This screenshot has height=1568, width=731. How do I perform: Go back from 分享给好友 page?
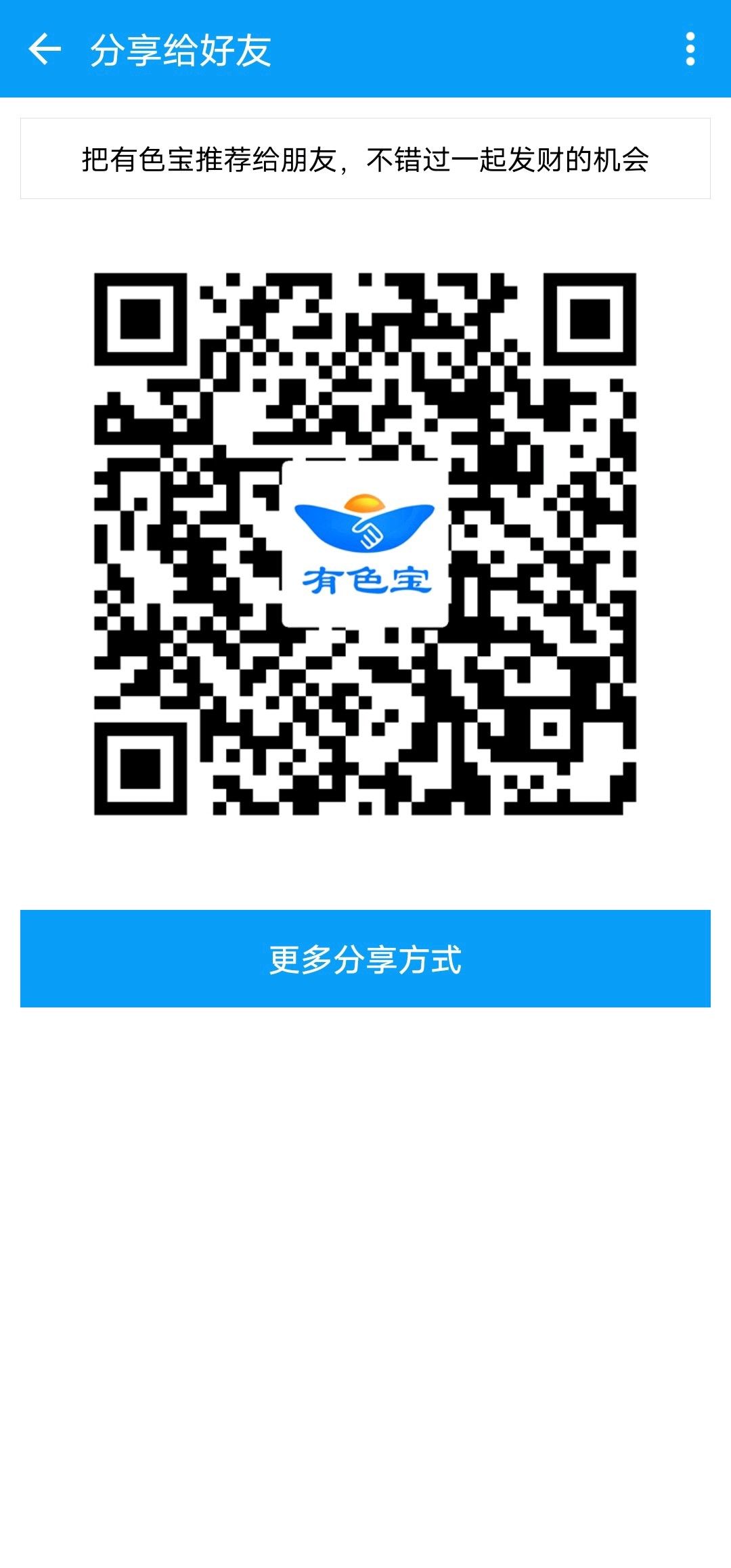pyautogui.click(x=45, y=49)
